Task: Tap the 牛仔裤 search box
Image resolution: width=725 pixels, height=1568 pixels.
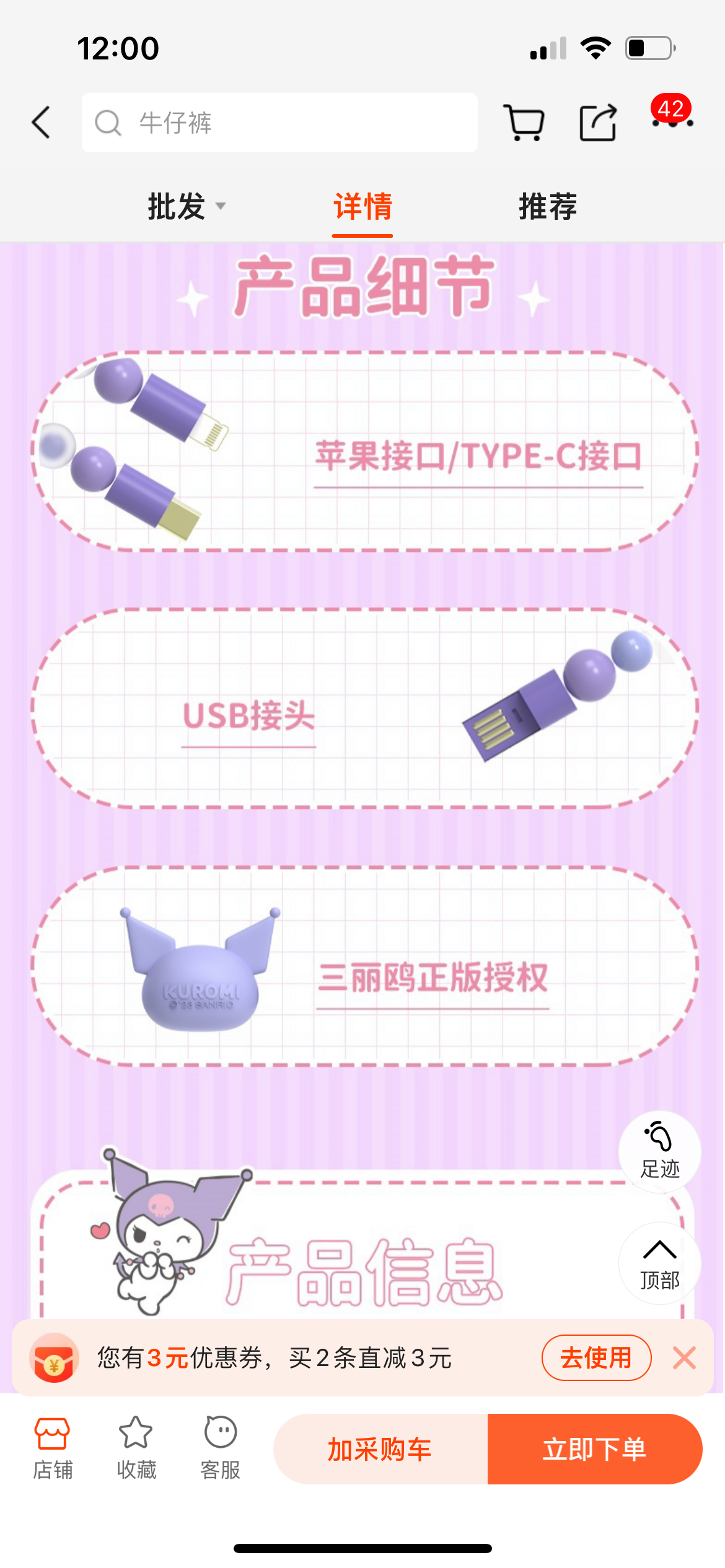Action: pyautogui.click(x=279, y=123)
